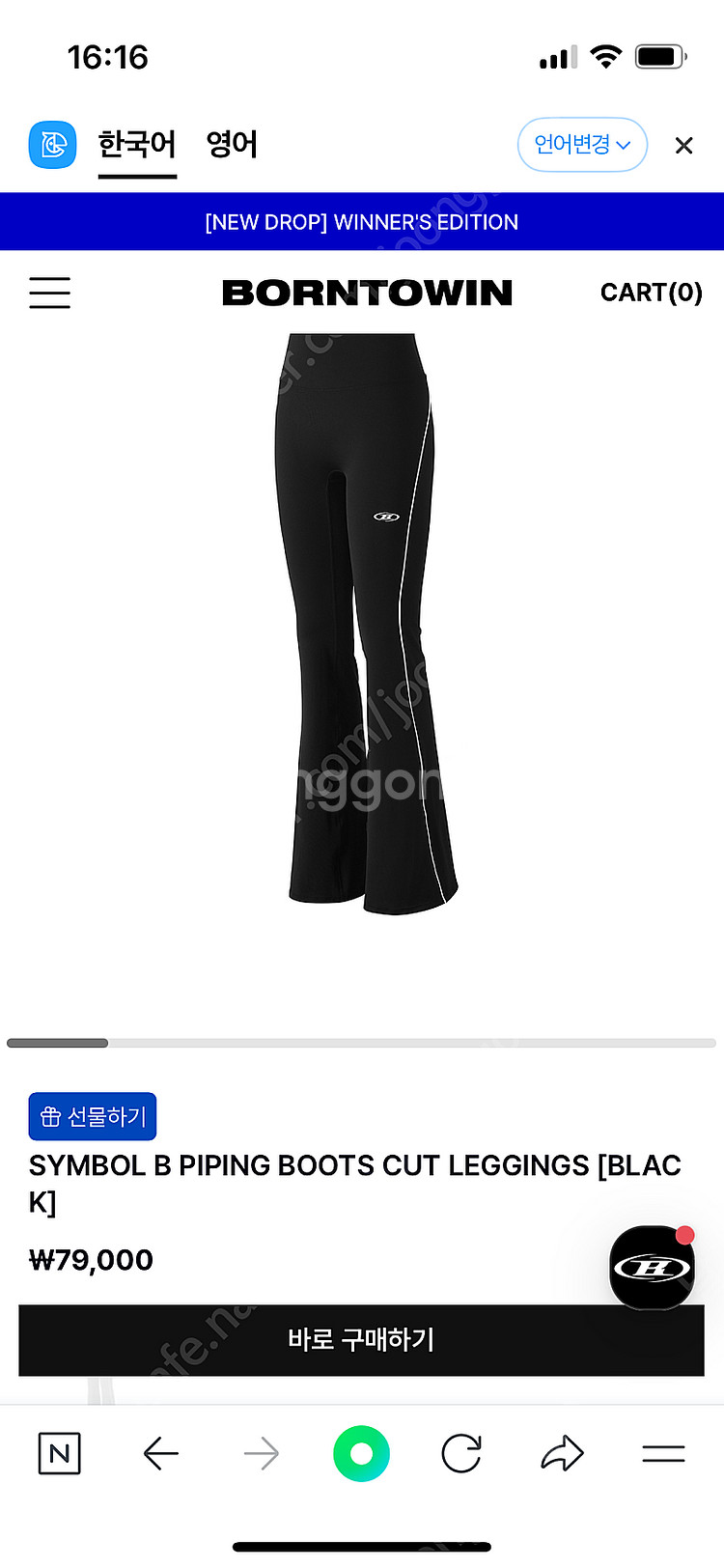Screen dimensions: 724x1568
Task: Reload the current page
Action: click(x=461, y=1453)
